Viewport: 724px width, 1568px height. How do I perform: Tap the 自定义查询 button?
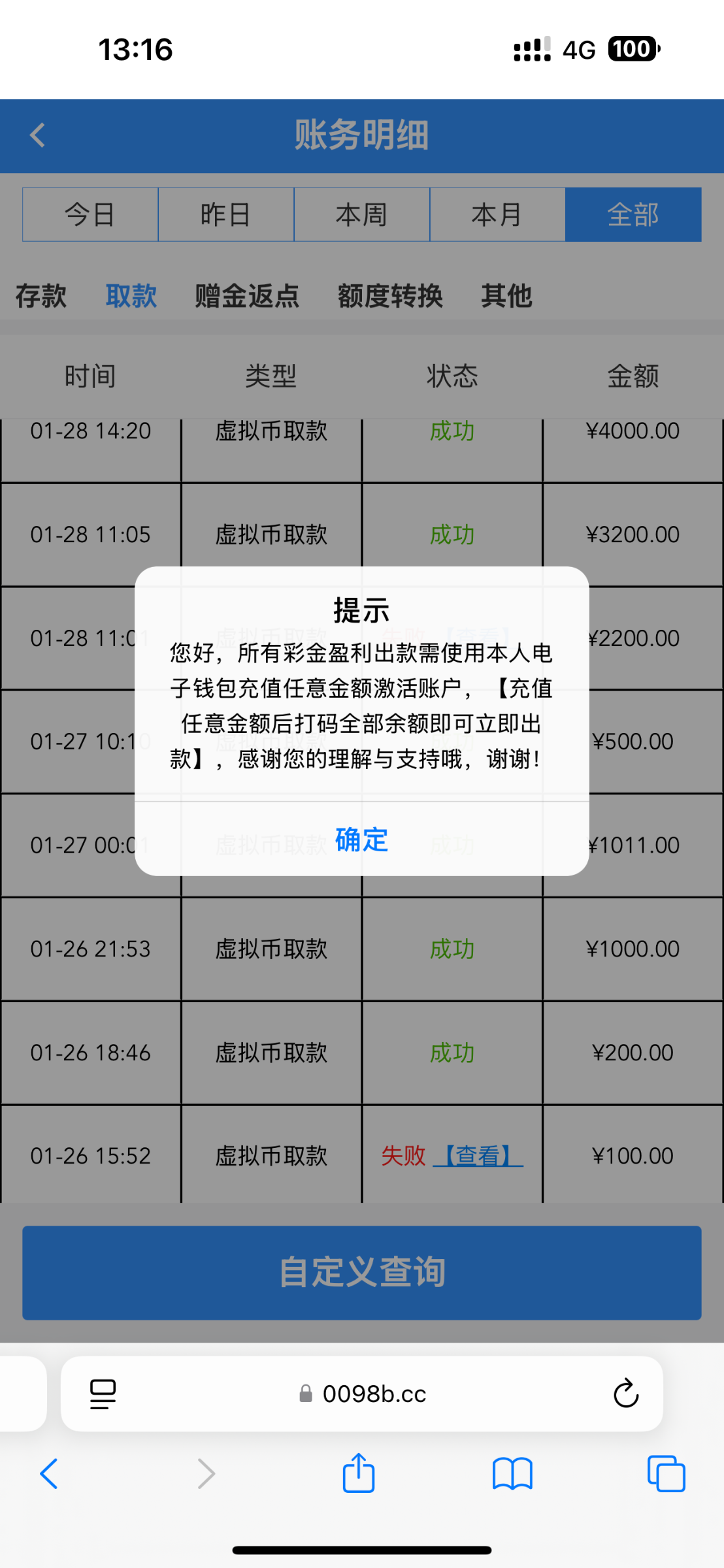point(362,1273)
